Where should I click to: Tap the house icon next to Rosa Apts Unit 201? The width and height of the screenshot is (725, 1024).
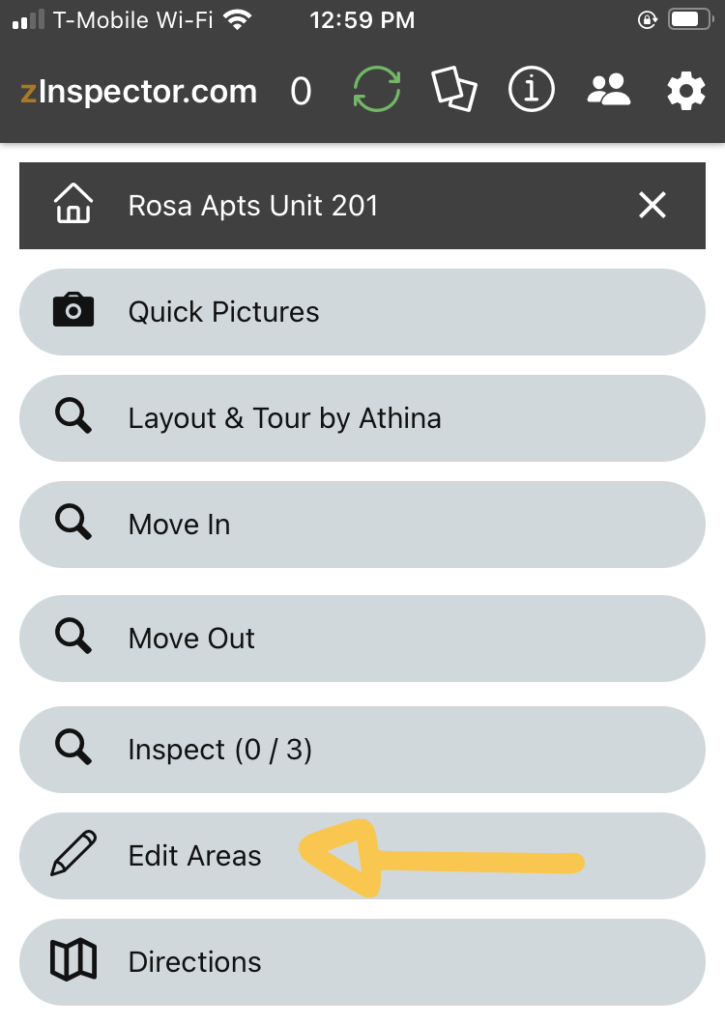click(72, 205)
